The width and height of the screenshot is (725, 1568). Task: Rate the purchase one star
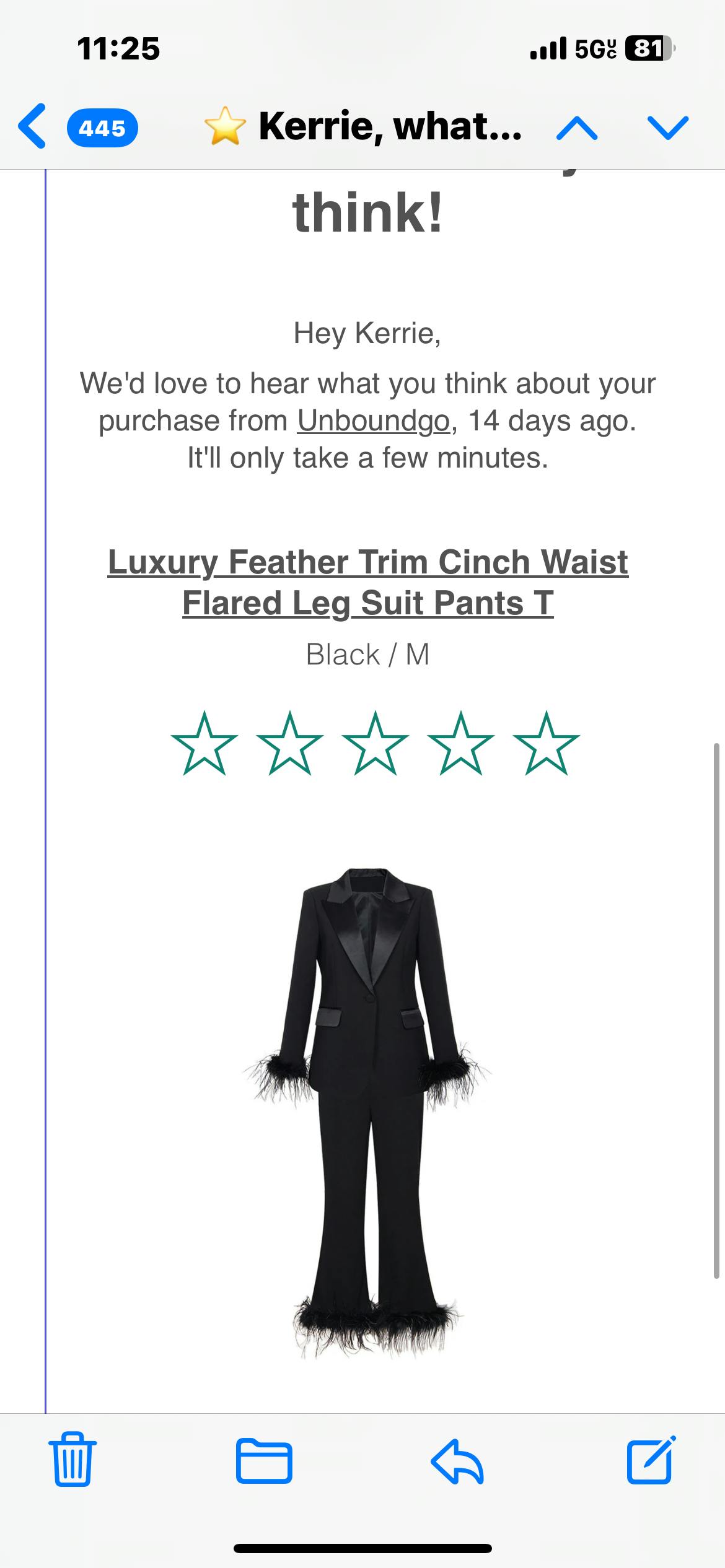[204, 743]
